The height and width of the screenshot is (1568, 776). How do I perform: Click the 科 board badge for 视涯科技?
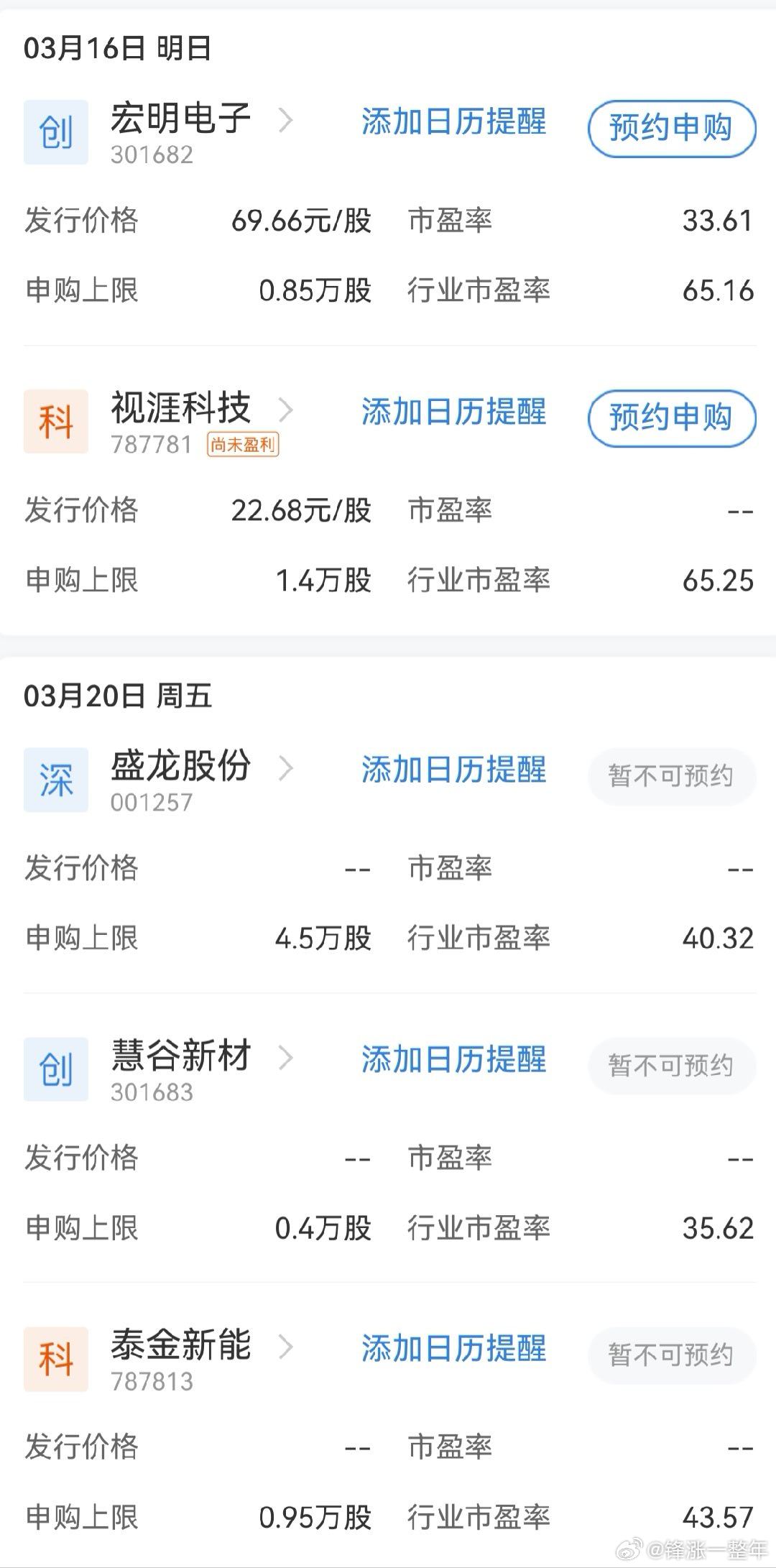pos(56,420)
